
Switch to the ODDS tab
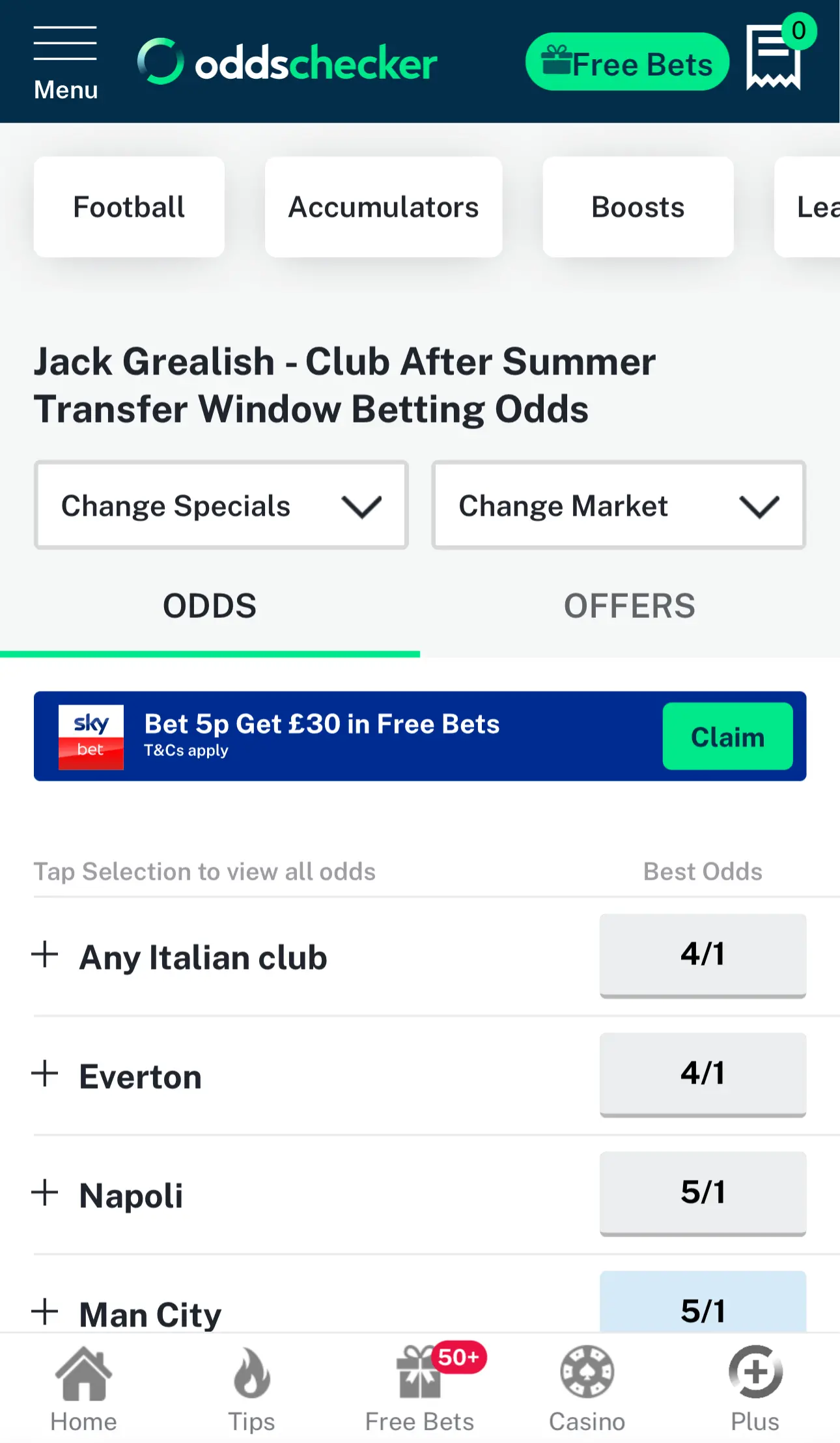[210, 606]
